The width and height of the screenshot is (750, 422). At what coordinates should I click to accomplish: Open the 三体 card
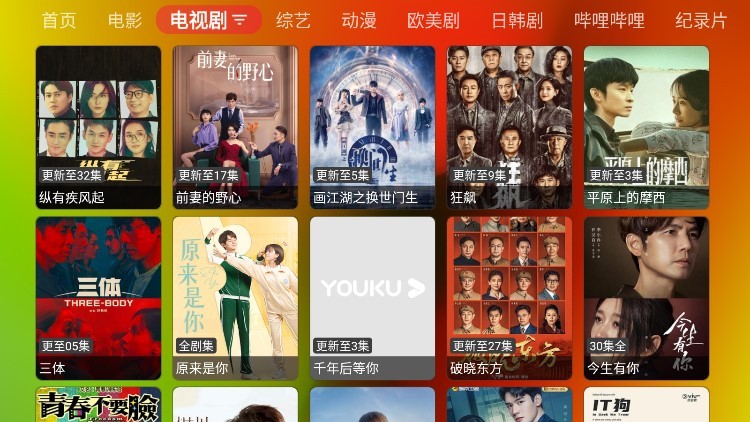(98, 297)
